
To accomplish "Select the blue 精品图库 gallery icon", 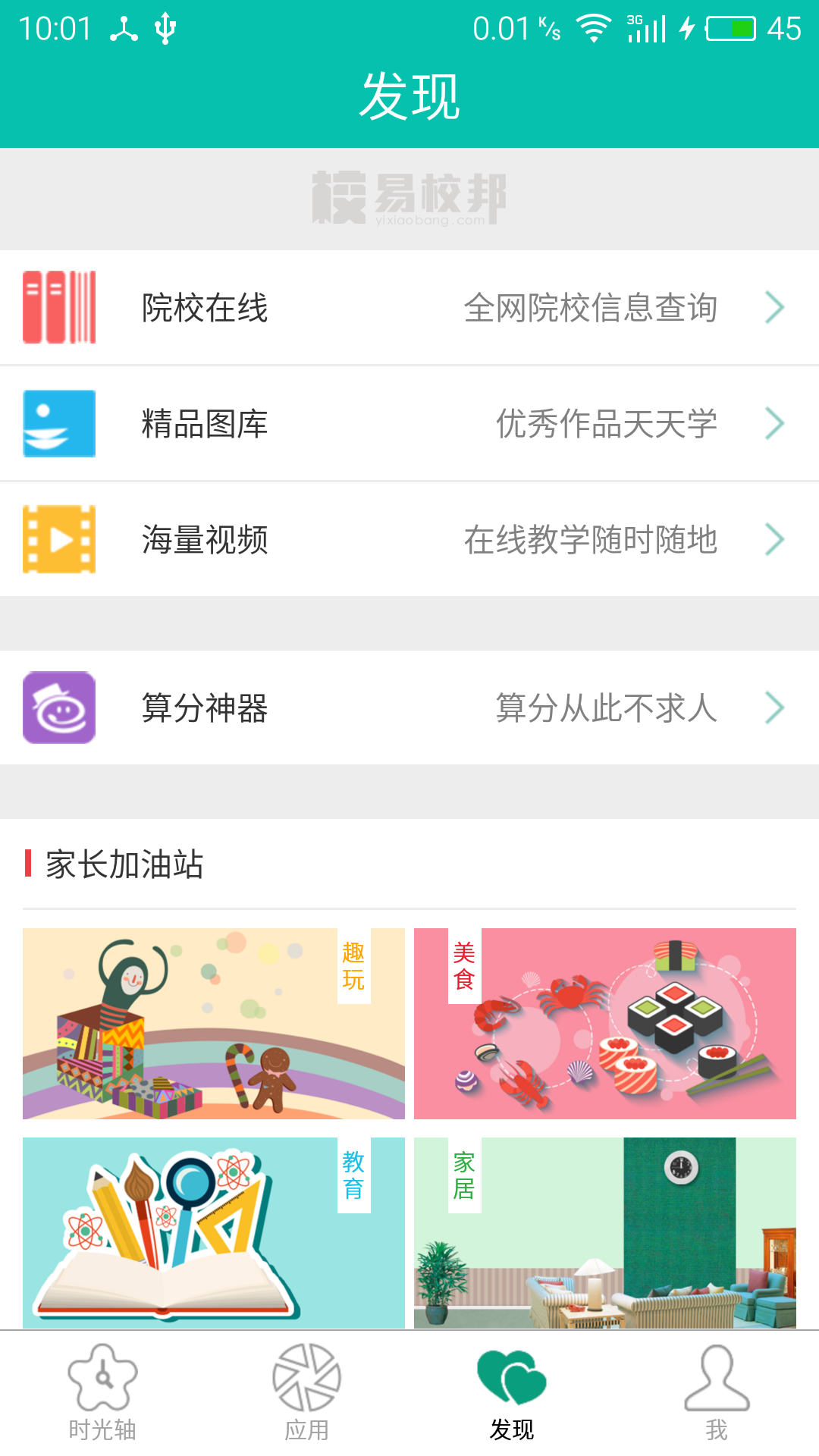I will tap(59, 423).
